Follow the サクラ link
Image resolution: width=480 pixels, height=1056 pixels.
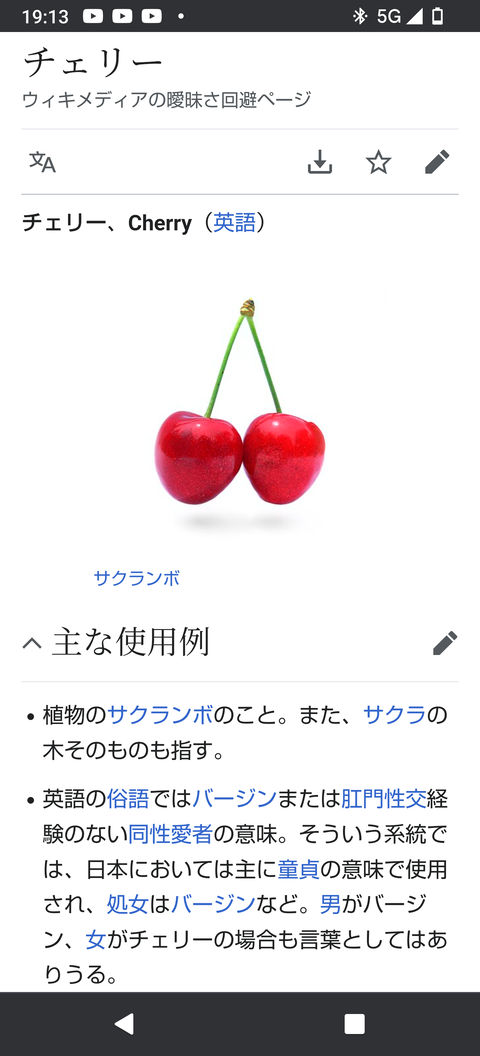pyautogui.click(x=395, y=715)
